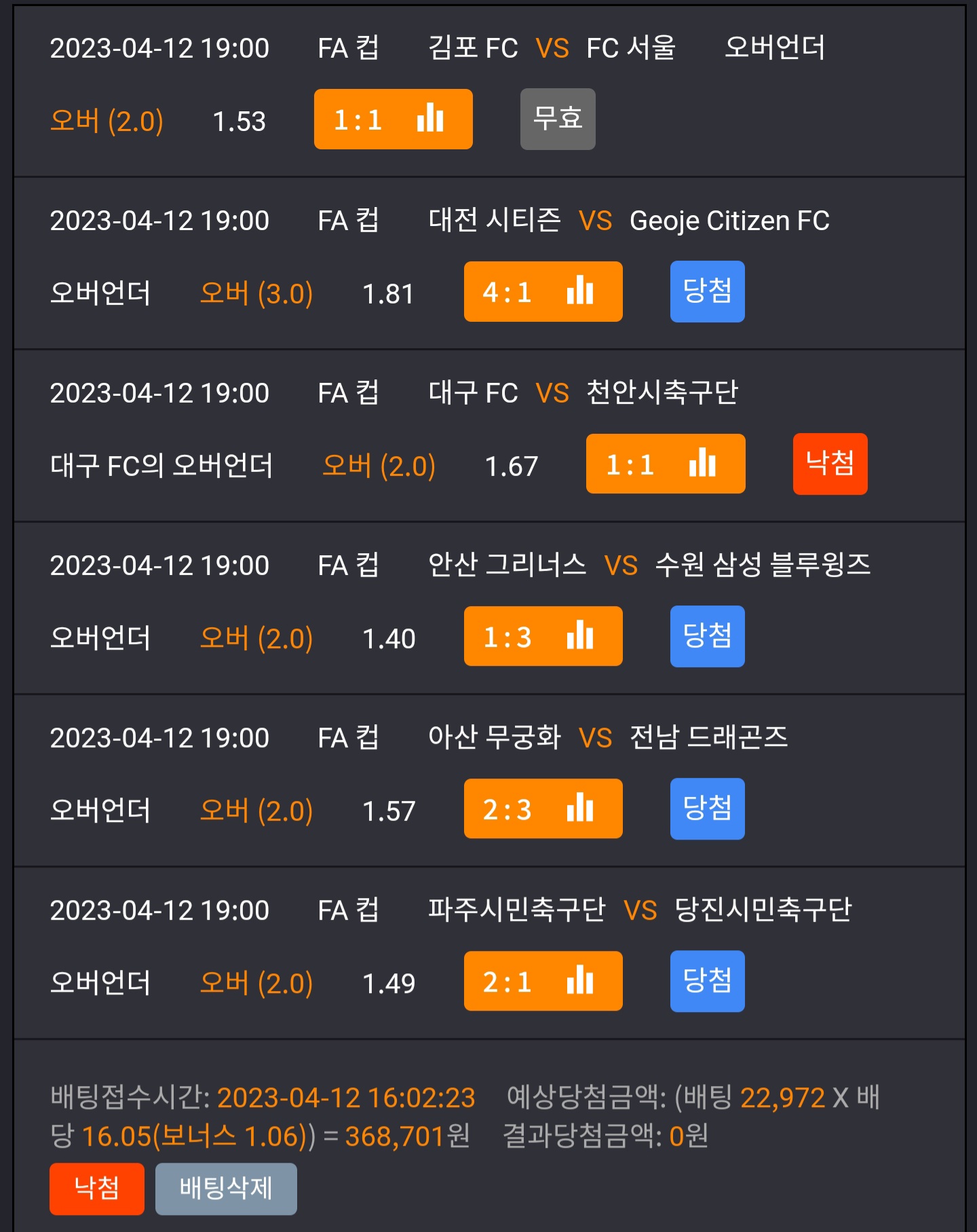Open score stats for 김포 FC vs FC 서울
Image resolution: width=977 pixels, height=1232 pixels.
point(394,119)
